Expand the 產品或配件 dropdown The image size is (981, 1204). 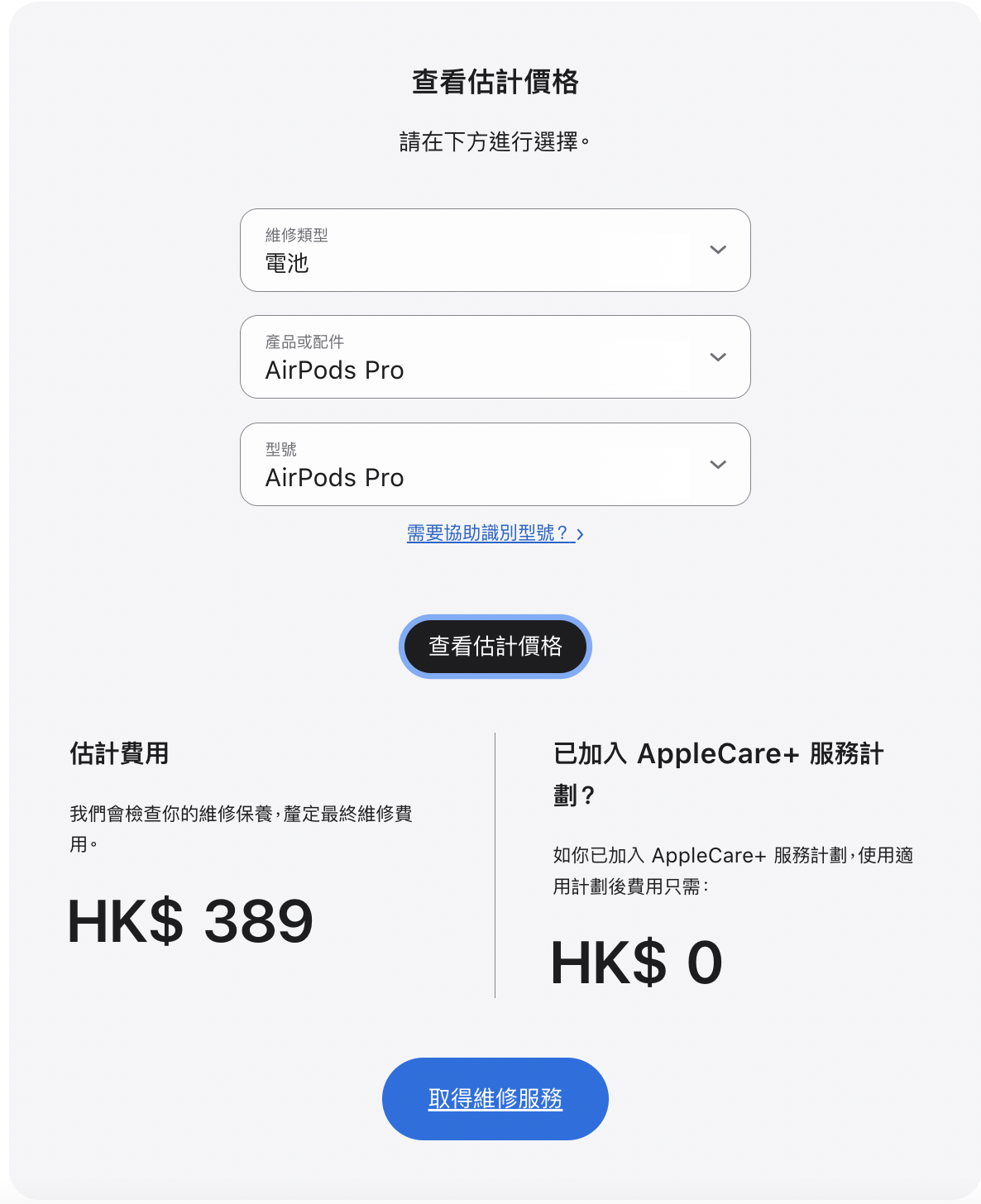tap(495, 356)
